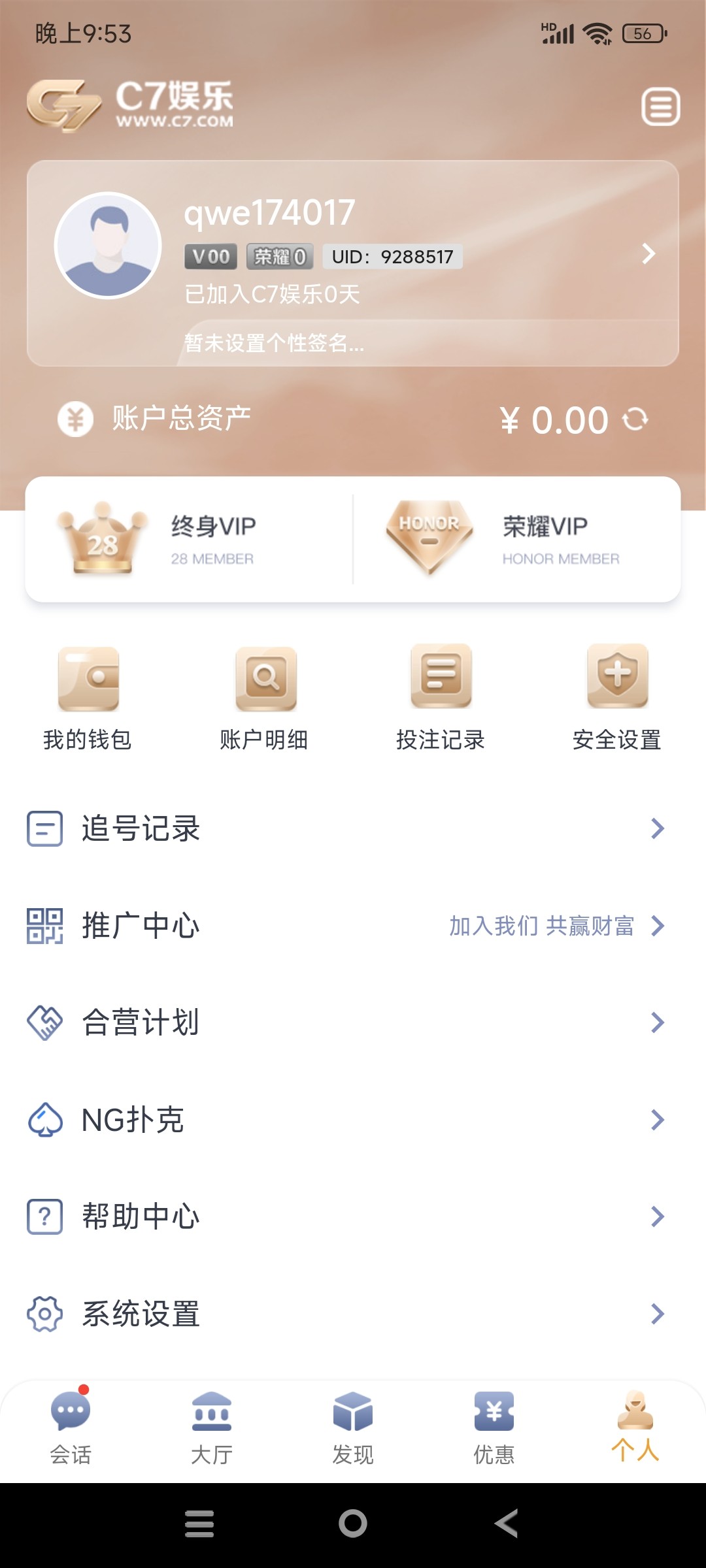Viewport: 706px width, 1568px height.
Task: Switch to the 会话 chat tab
Action: 71,1428
